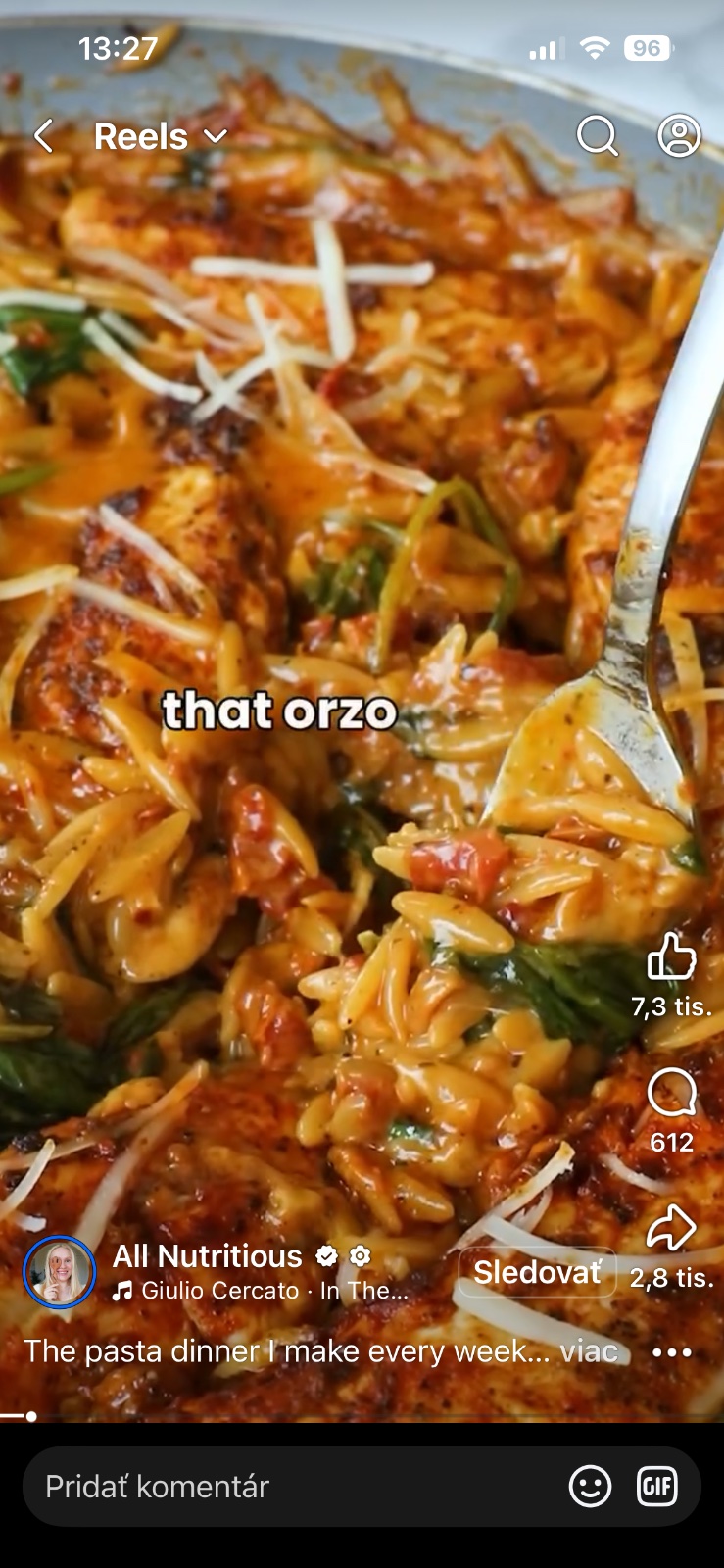Open search magnifier icon
The image size is (724, 1568).
(597, 136)
